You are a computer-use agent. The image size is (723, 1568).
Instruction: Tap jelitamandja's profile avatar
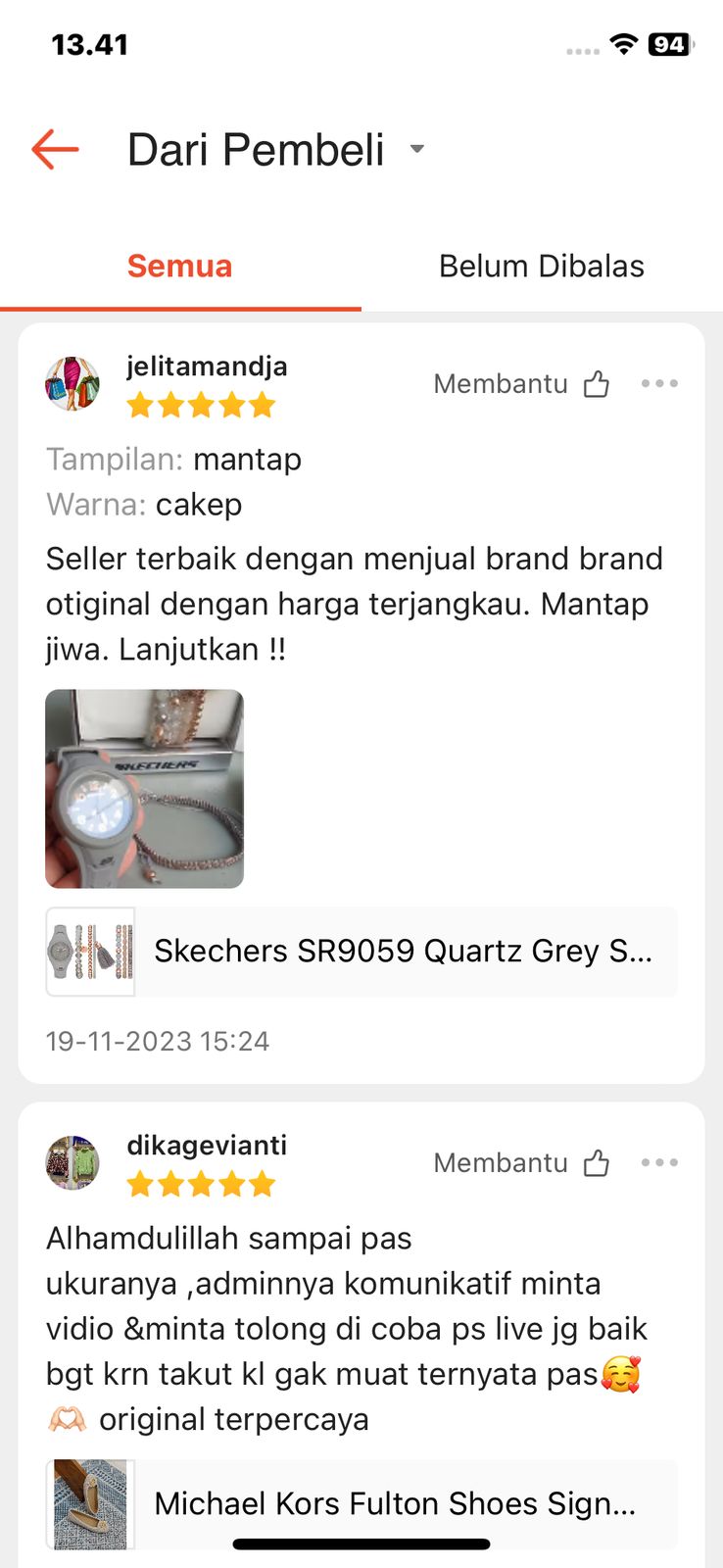pos(73,384)
